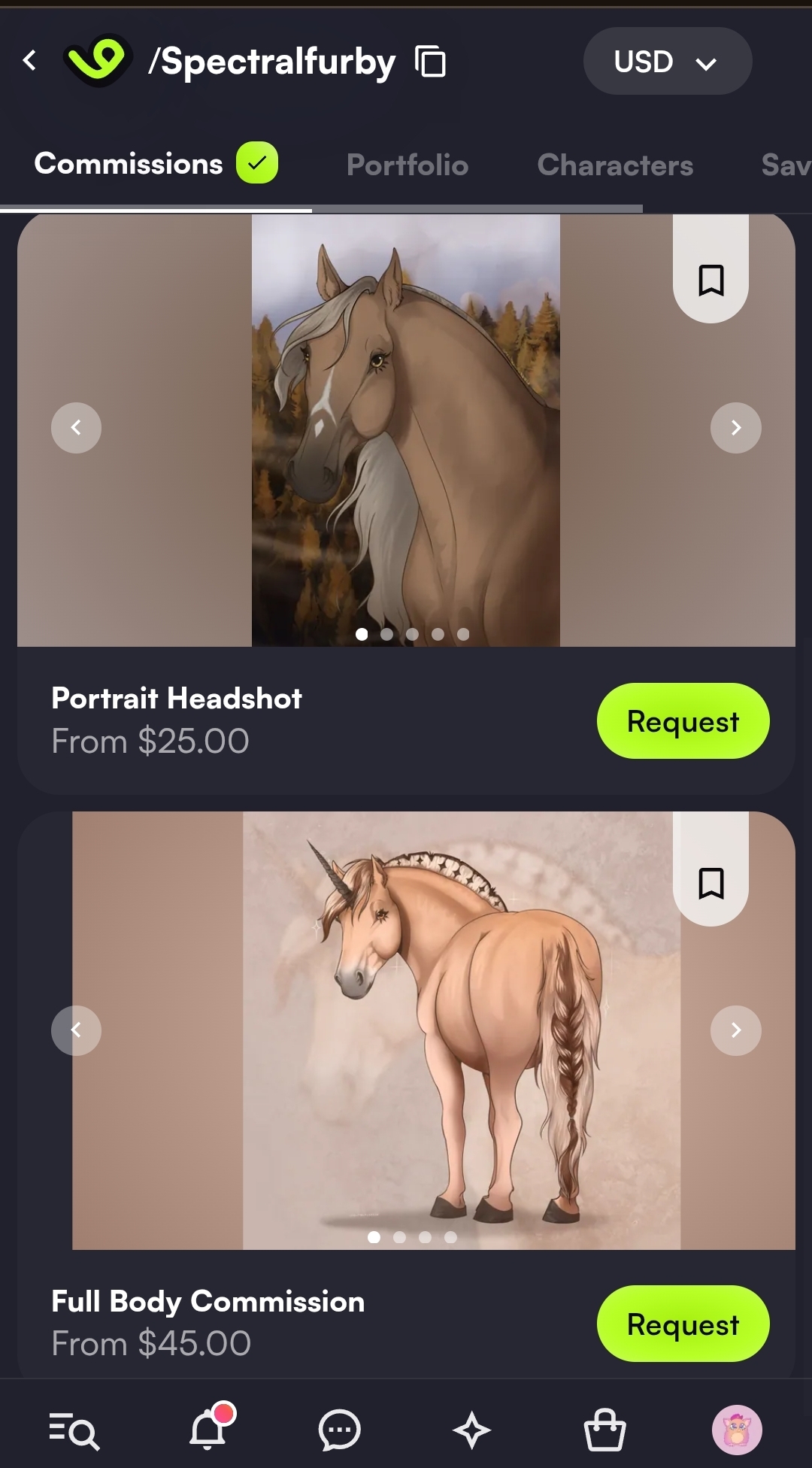Open the USD currency dropdown
The image size is (812, 1468).
(667, 61)
